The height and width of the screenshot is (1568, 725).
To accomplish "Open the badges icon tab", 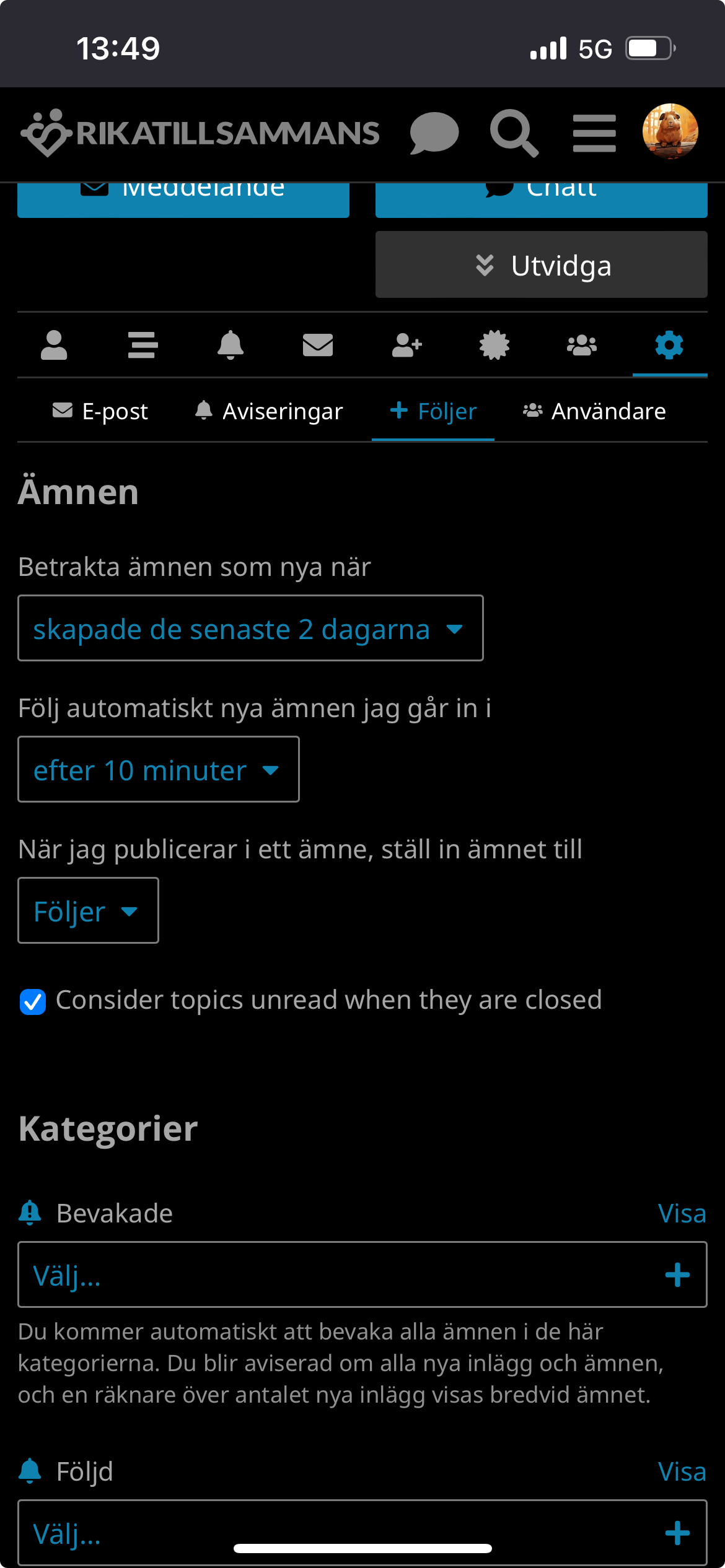I will (x=494, y=345).
